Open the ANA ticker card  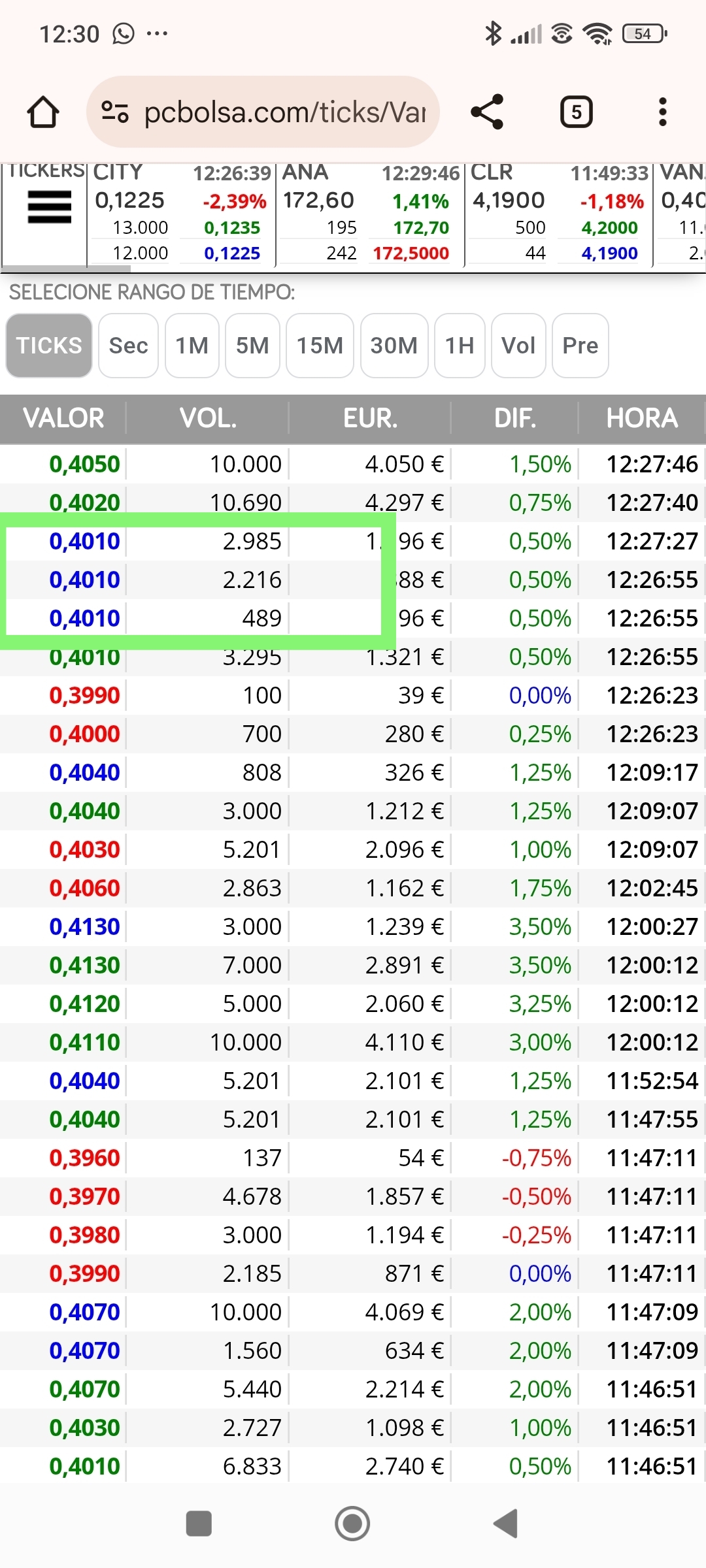click(x=370, y=214)
